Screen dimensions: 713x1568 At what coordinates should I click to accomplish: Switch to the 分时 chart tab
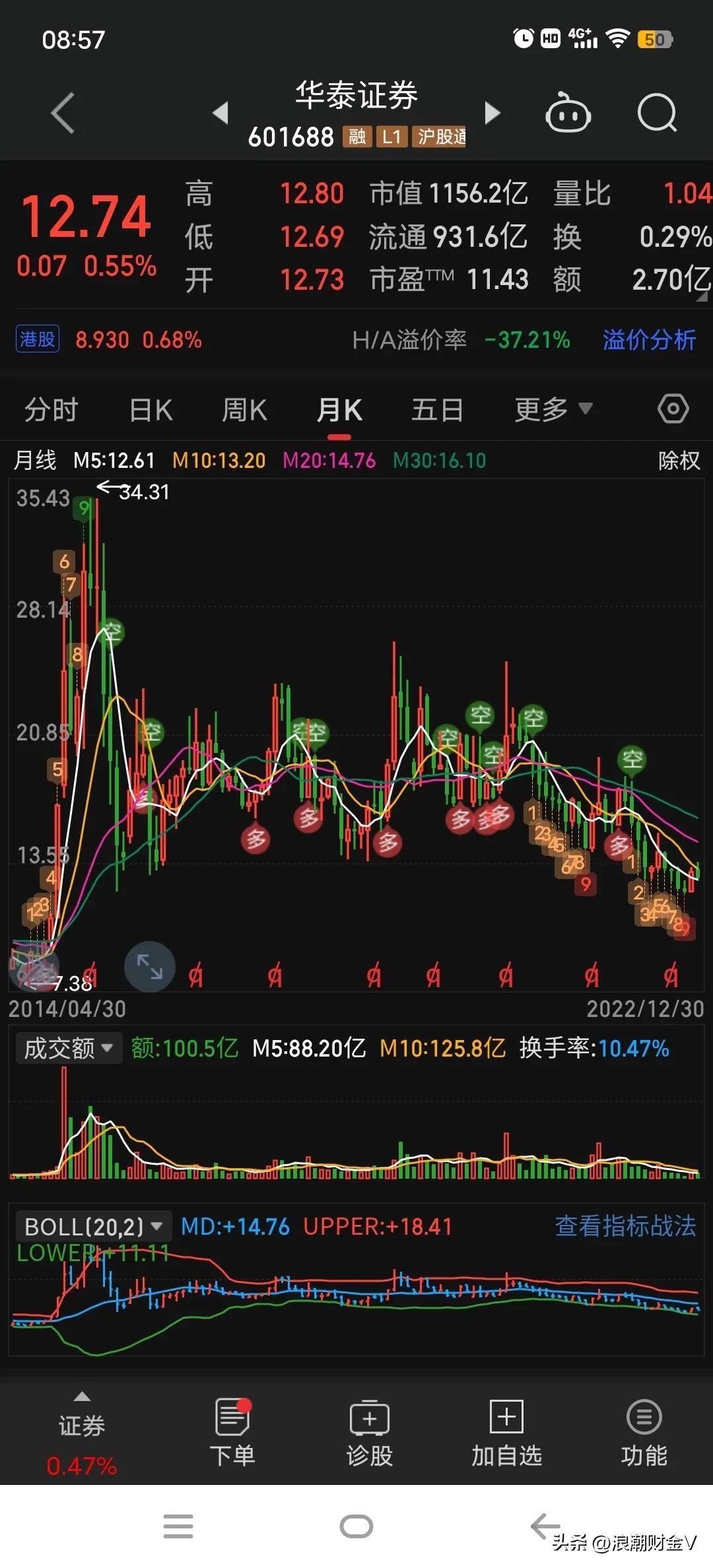tap(51, 410)
